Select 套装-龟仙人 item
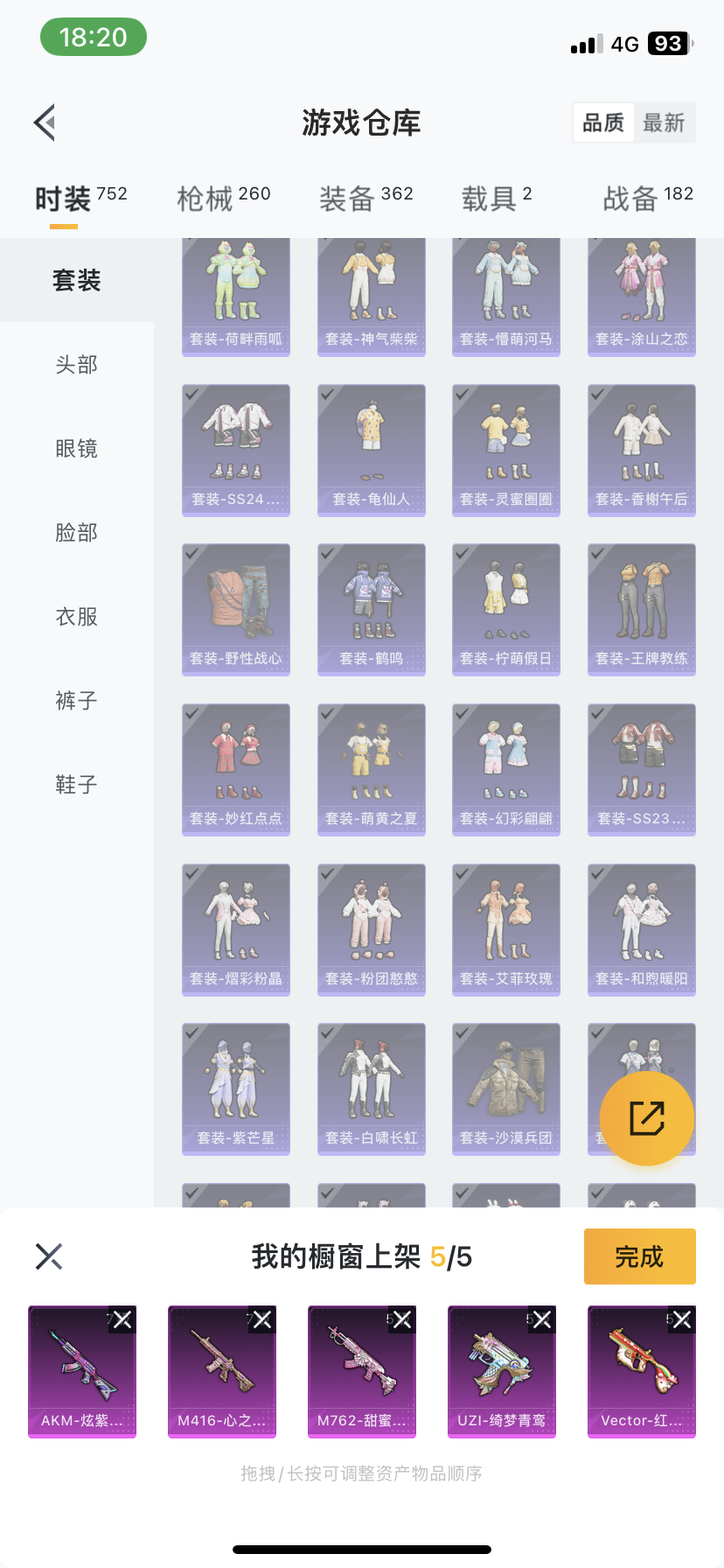Screen dimensions: 724x1568 (x=372, y=450)
